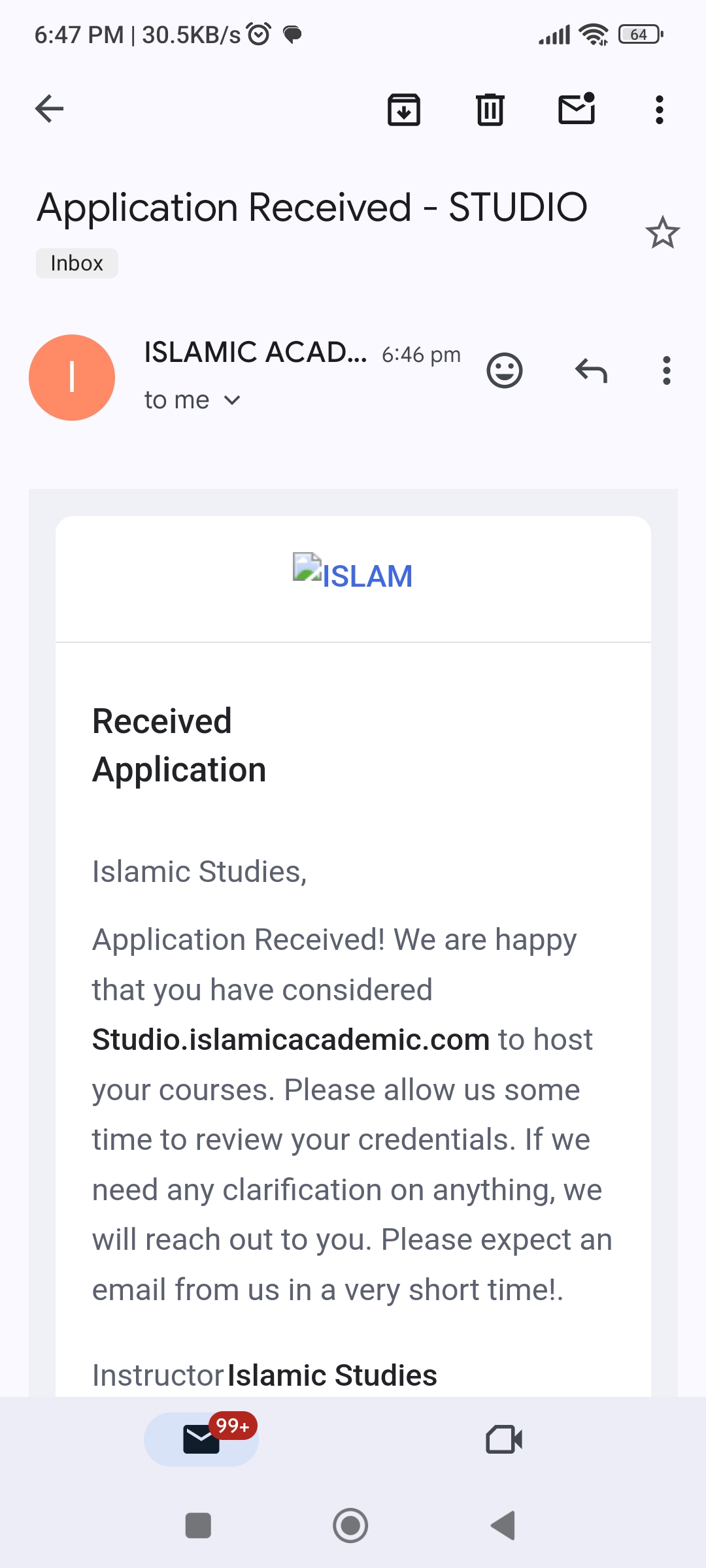Reply to ISLAMIC ACADEMIC's email

pos(591,371)
